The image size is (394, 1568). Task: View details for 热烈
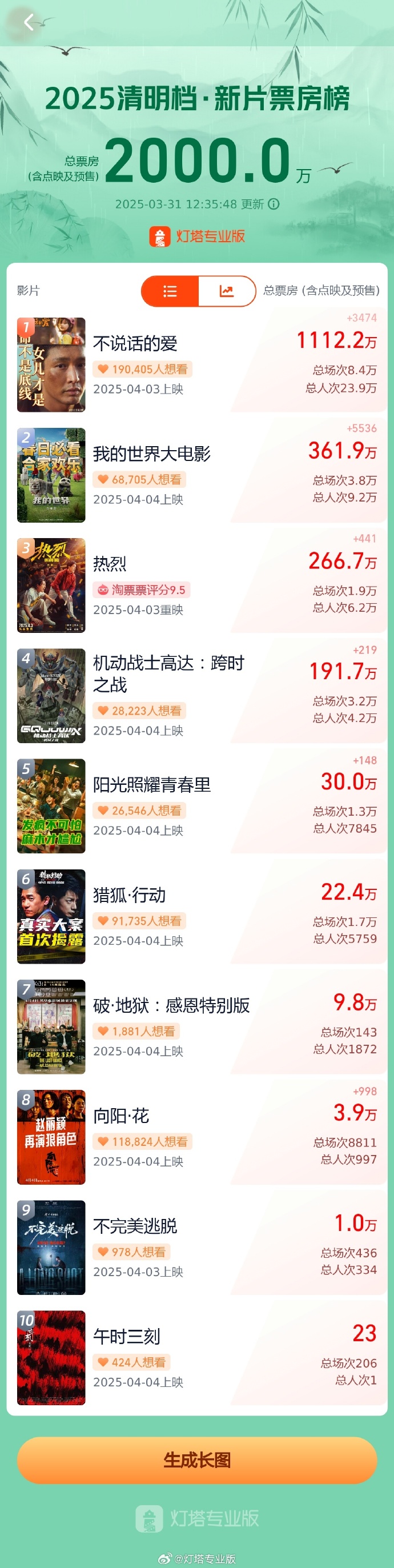click(x=110, y=564)
